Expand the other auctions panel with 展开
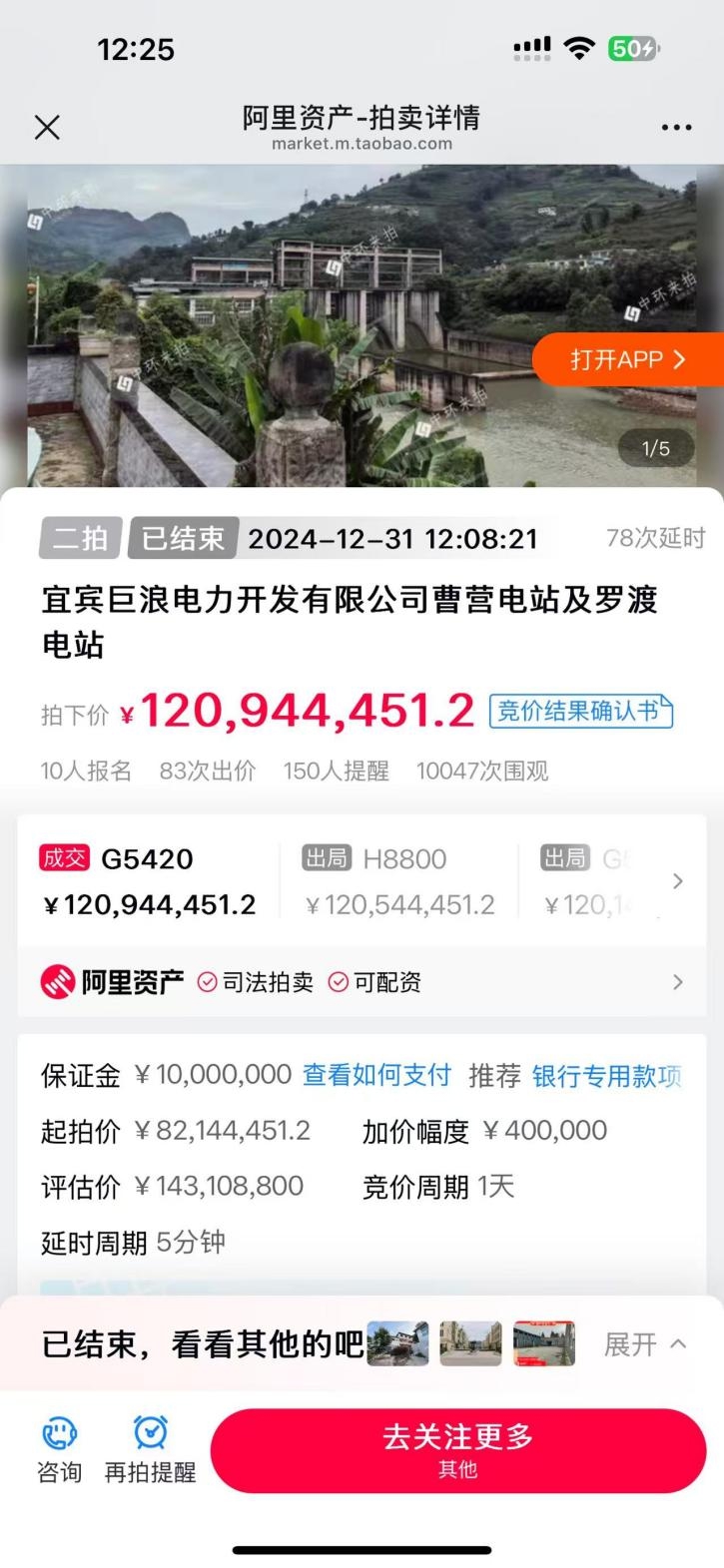The width and height of the screenshot is (724, 1568). click(645, 1344)
